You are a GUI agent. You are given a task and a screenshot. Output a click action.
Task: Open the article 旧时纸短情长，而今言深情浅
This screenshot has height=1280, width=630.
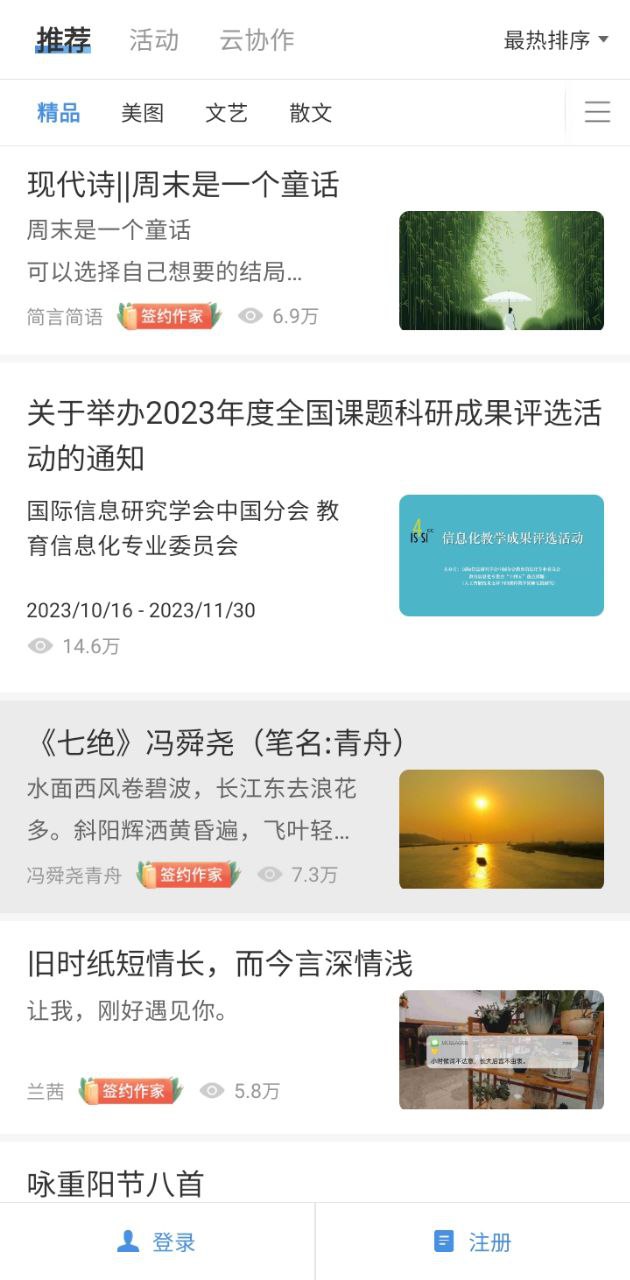[220, 964]
